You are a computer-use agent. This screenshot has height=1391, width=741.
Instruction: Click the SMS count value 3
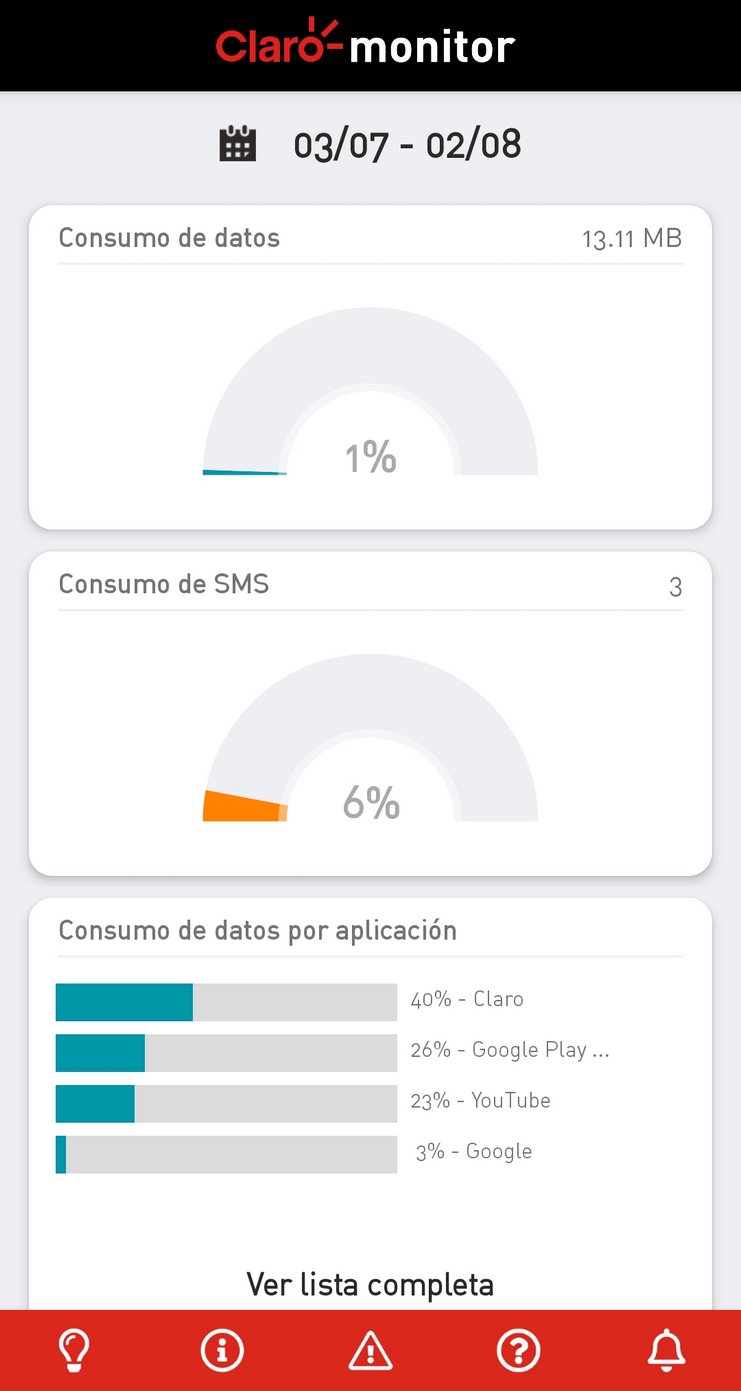coord(676,587)
